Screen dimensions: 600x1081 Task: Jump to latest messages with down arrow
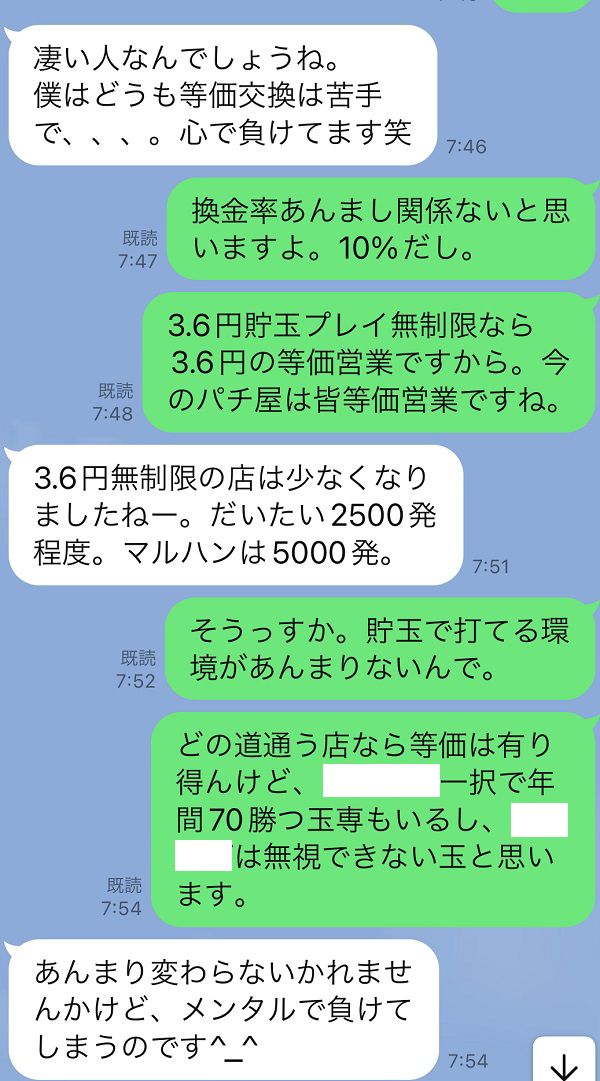[565, 1064]
